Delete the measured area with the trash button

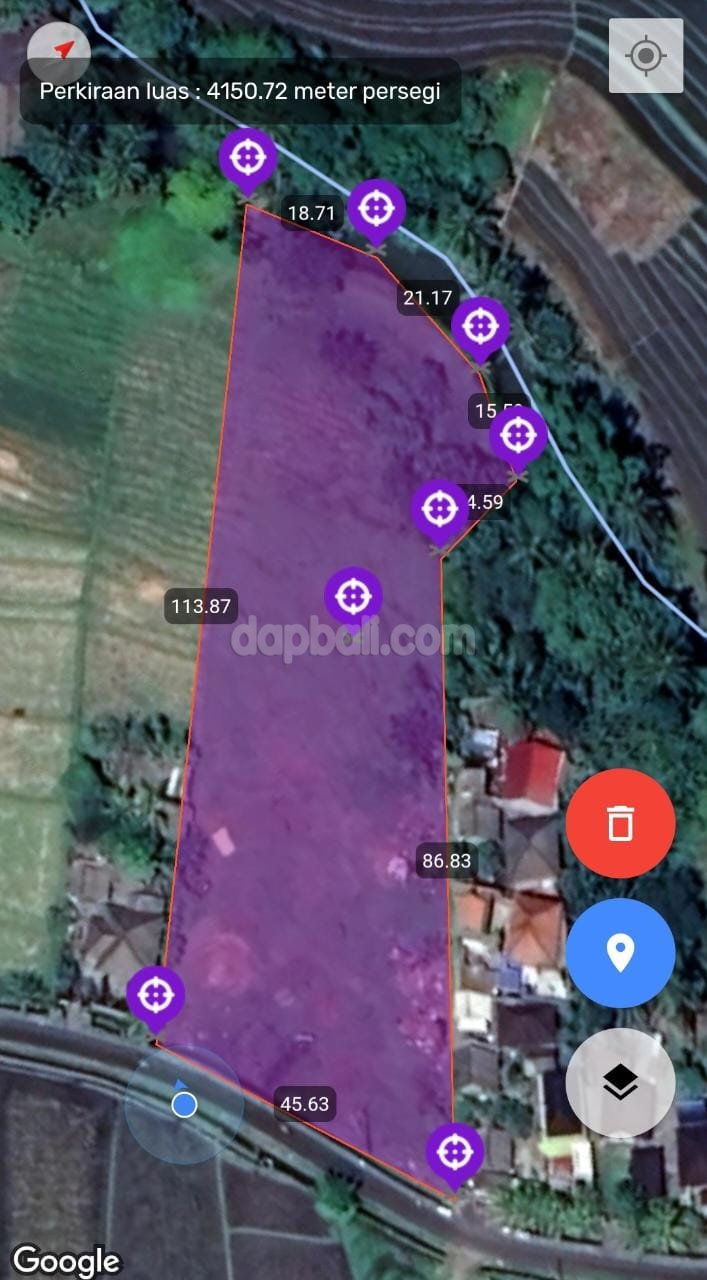[x=620, y=823]
